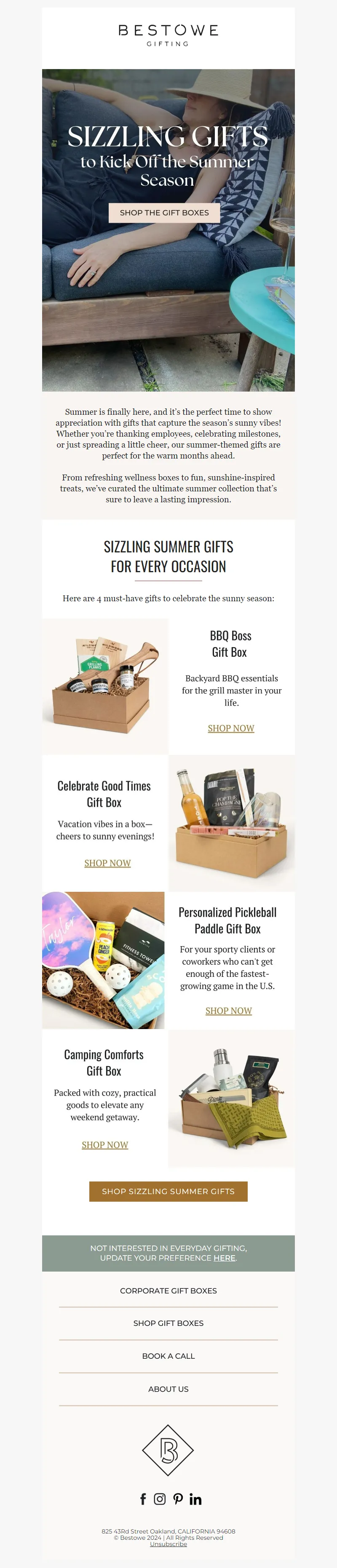Open the Pinterest icon
337x1568 pixels.
[178, 1499]
